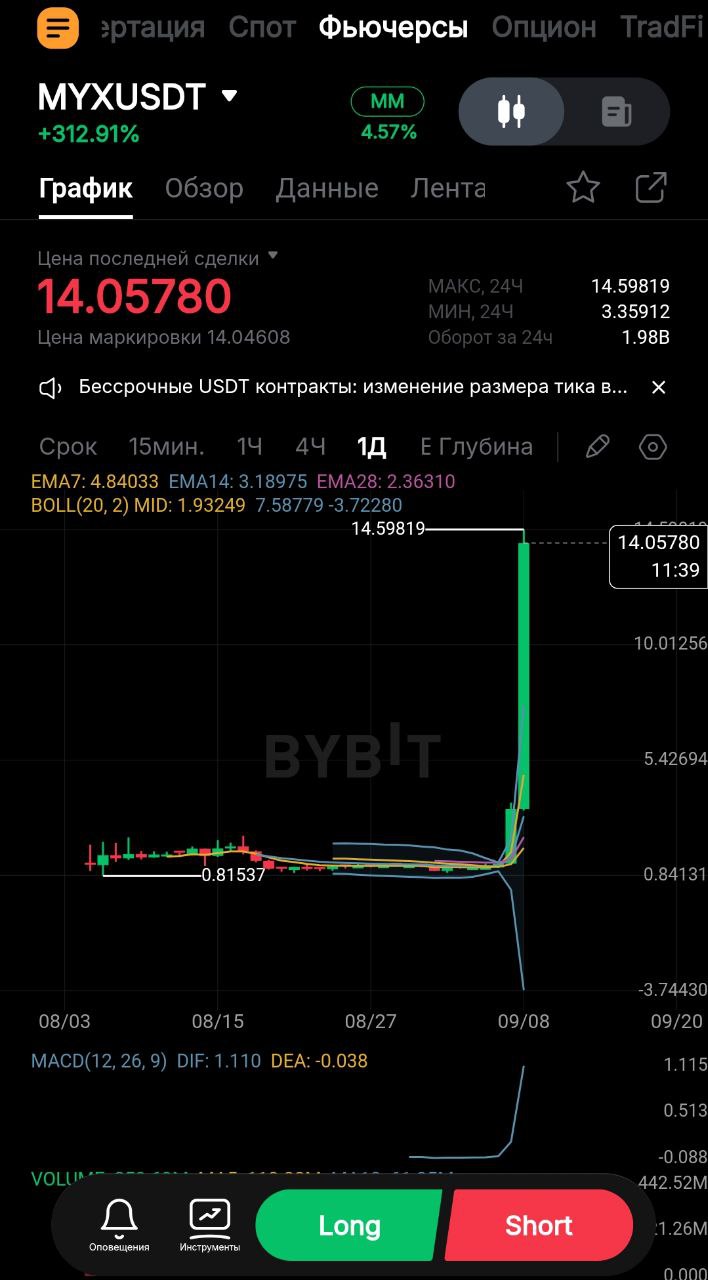708x1280 pixels.
Task: Dismiss the USDT contracts announcement
Action: pos(658,388)
